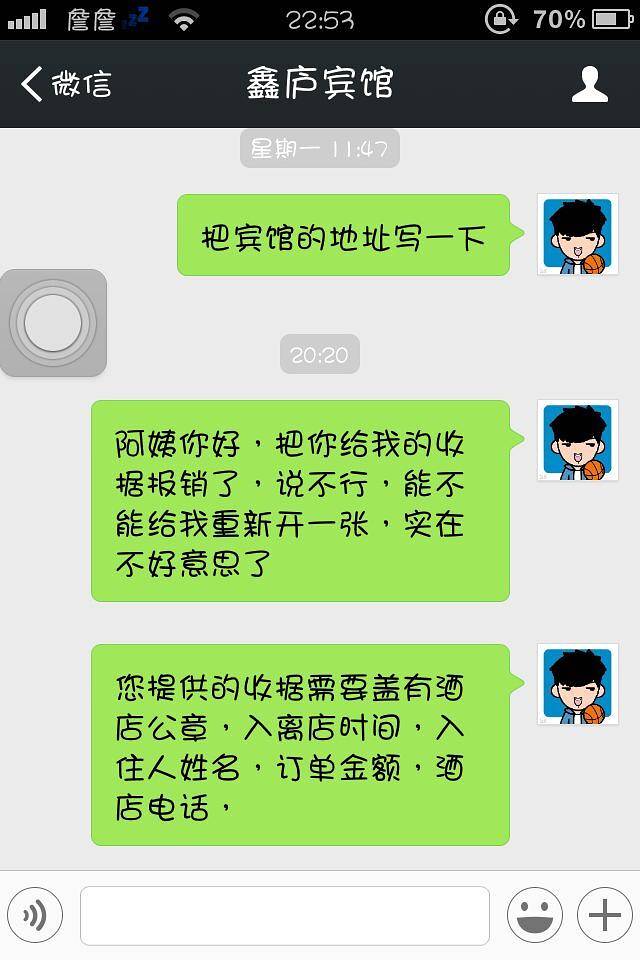Go back to the 微信 chat list
Viewport: 640px width, 960px height.
pyautogui.click(x=66, y=84)
